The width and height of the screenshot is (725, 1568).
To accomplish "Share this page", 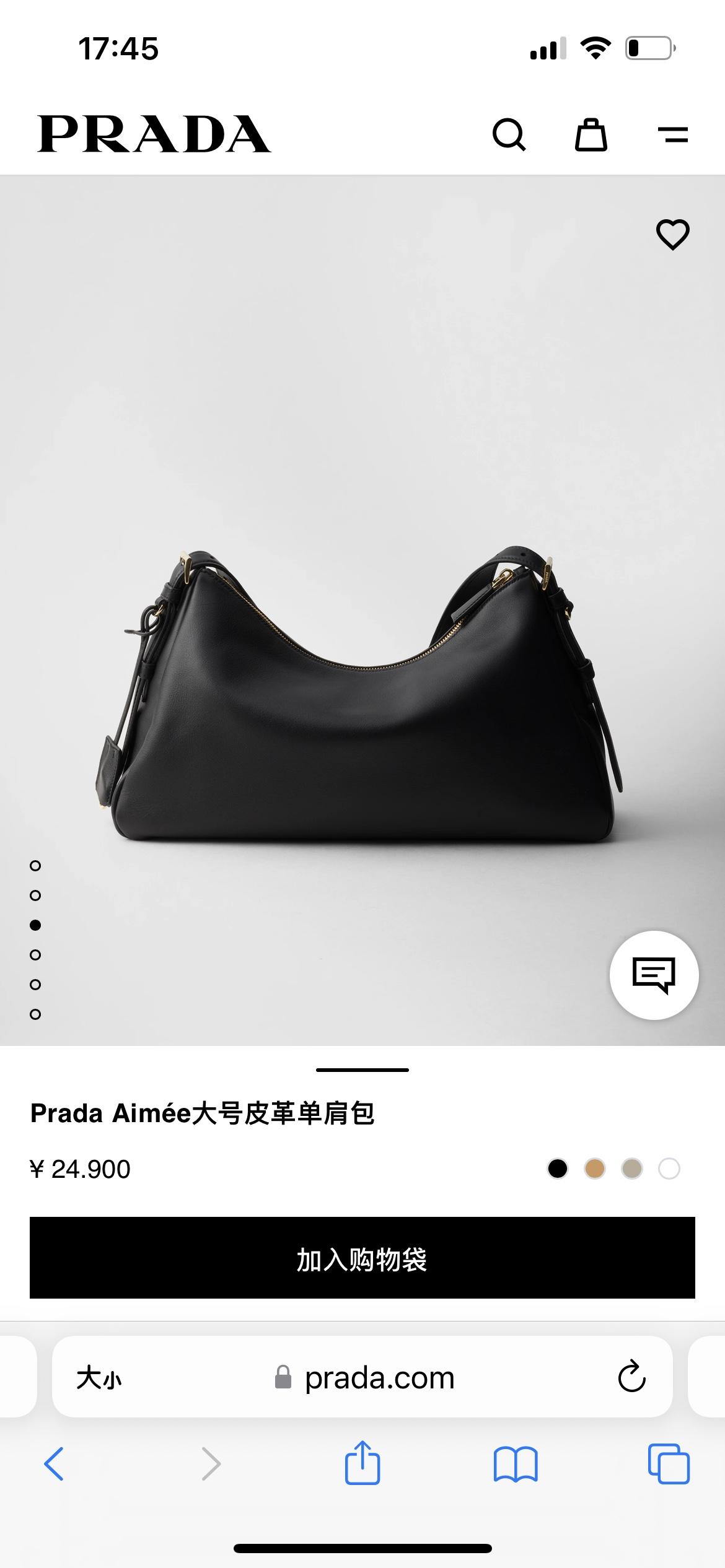I will [x=362, y=1463].
